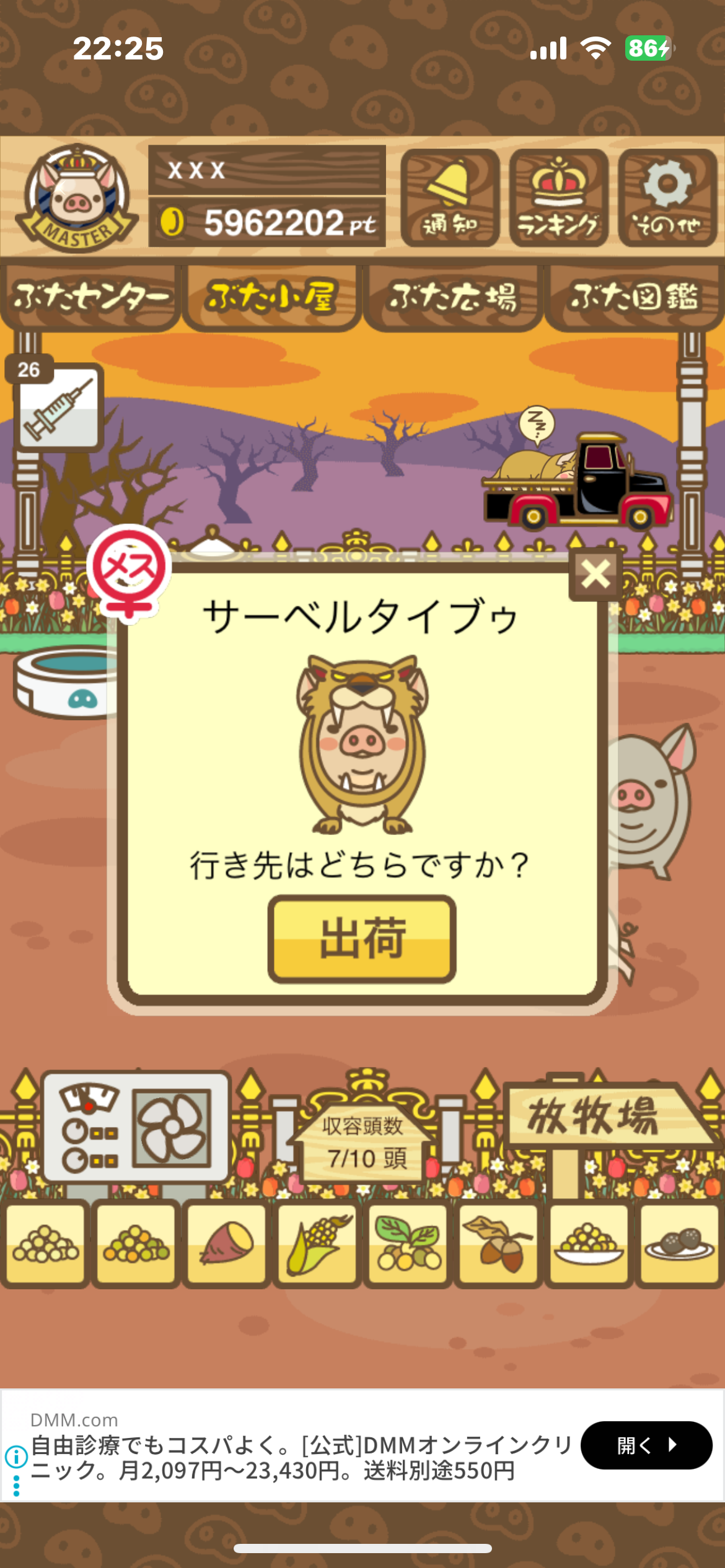This screenshot has width=725, height=1568.
Task: Open the 通知 notifications bell
Action: tap(450, 198)
